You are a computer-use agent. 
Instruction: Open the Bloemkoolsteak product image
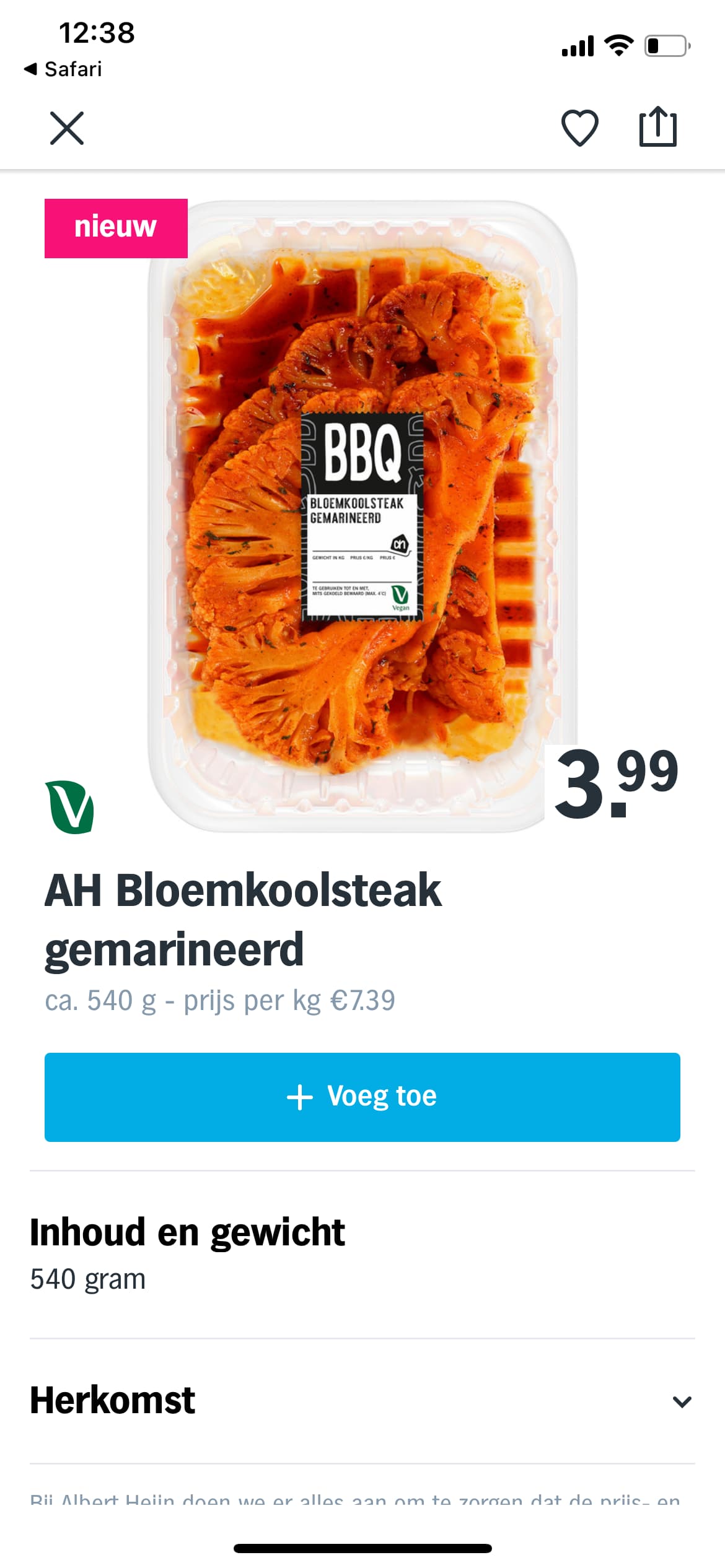362,516
